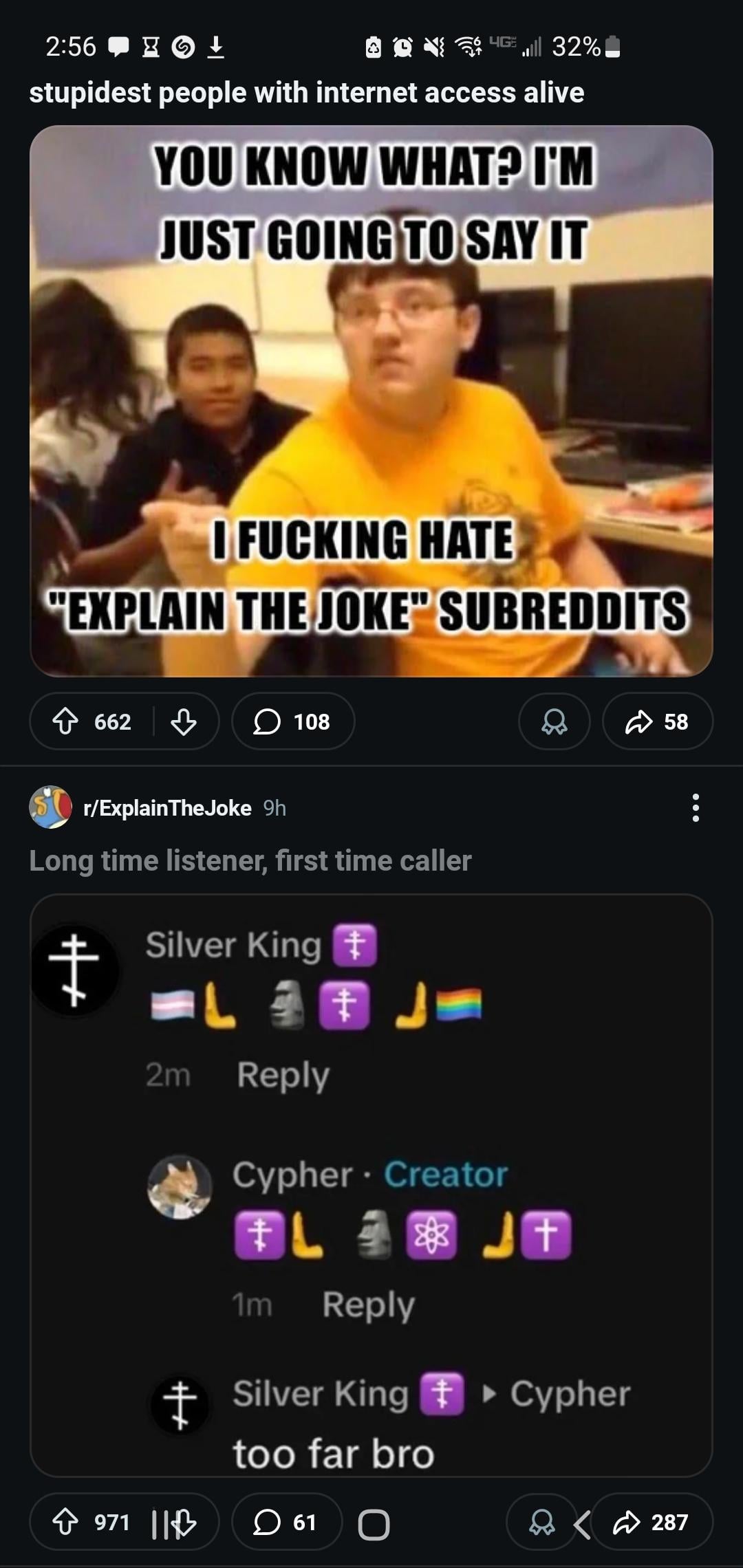Tap the system home button

374,1525
